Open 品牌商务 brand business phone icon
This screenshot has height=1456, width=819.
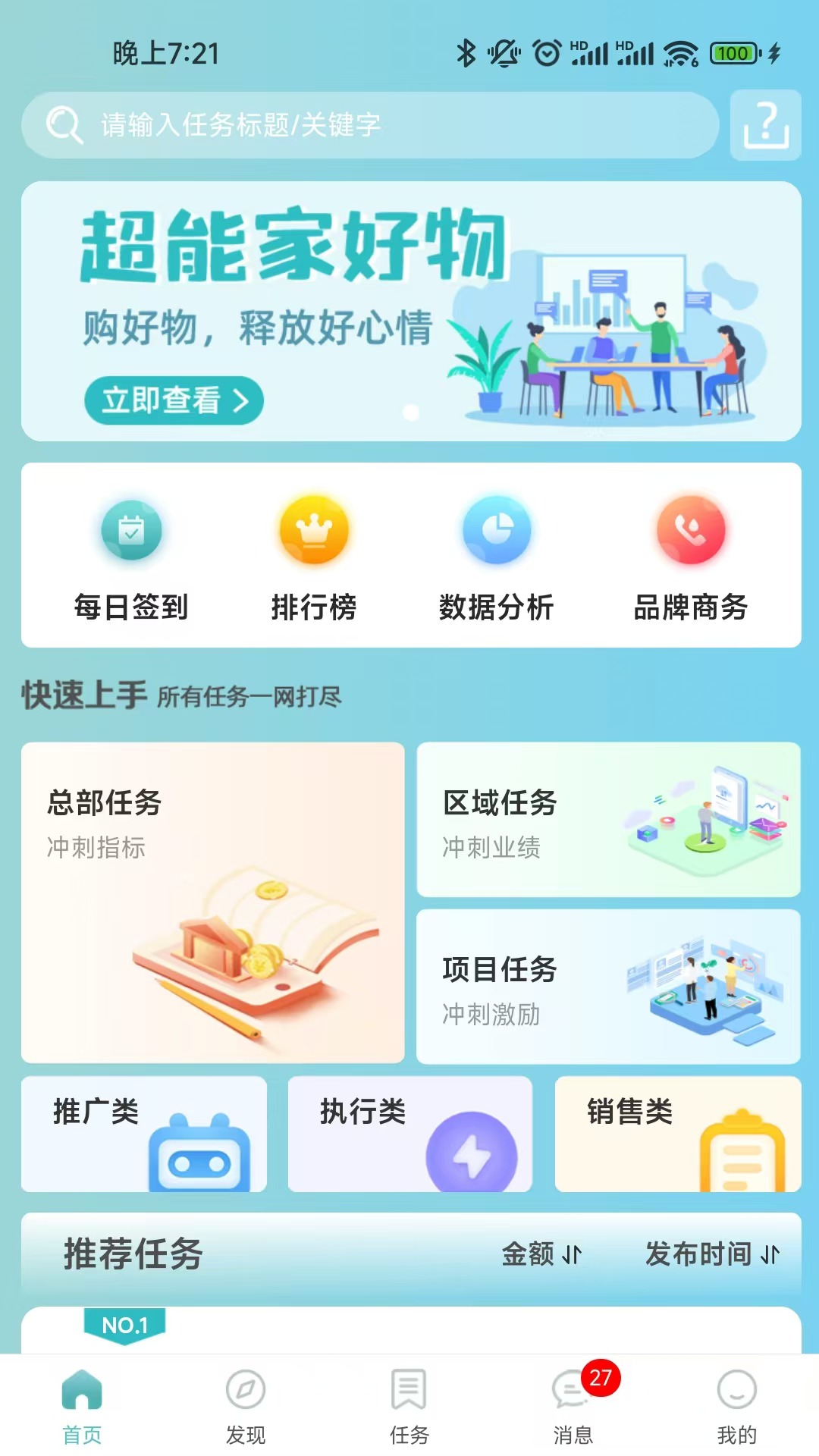pyautogui.click(x=689, y=530)
